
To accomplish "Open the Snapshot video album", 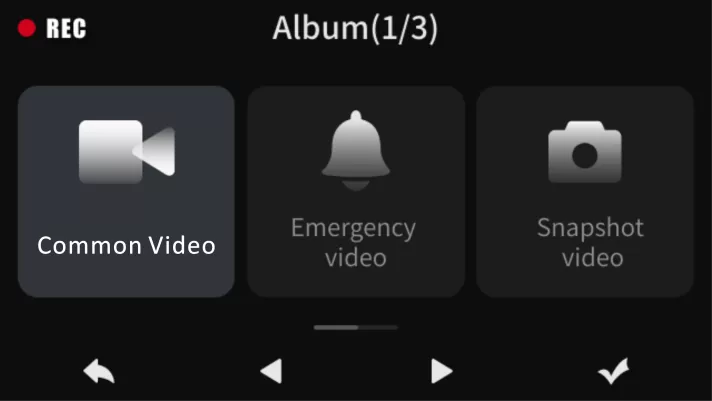I will pos(584,191).
